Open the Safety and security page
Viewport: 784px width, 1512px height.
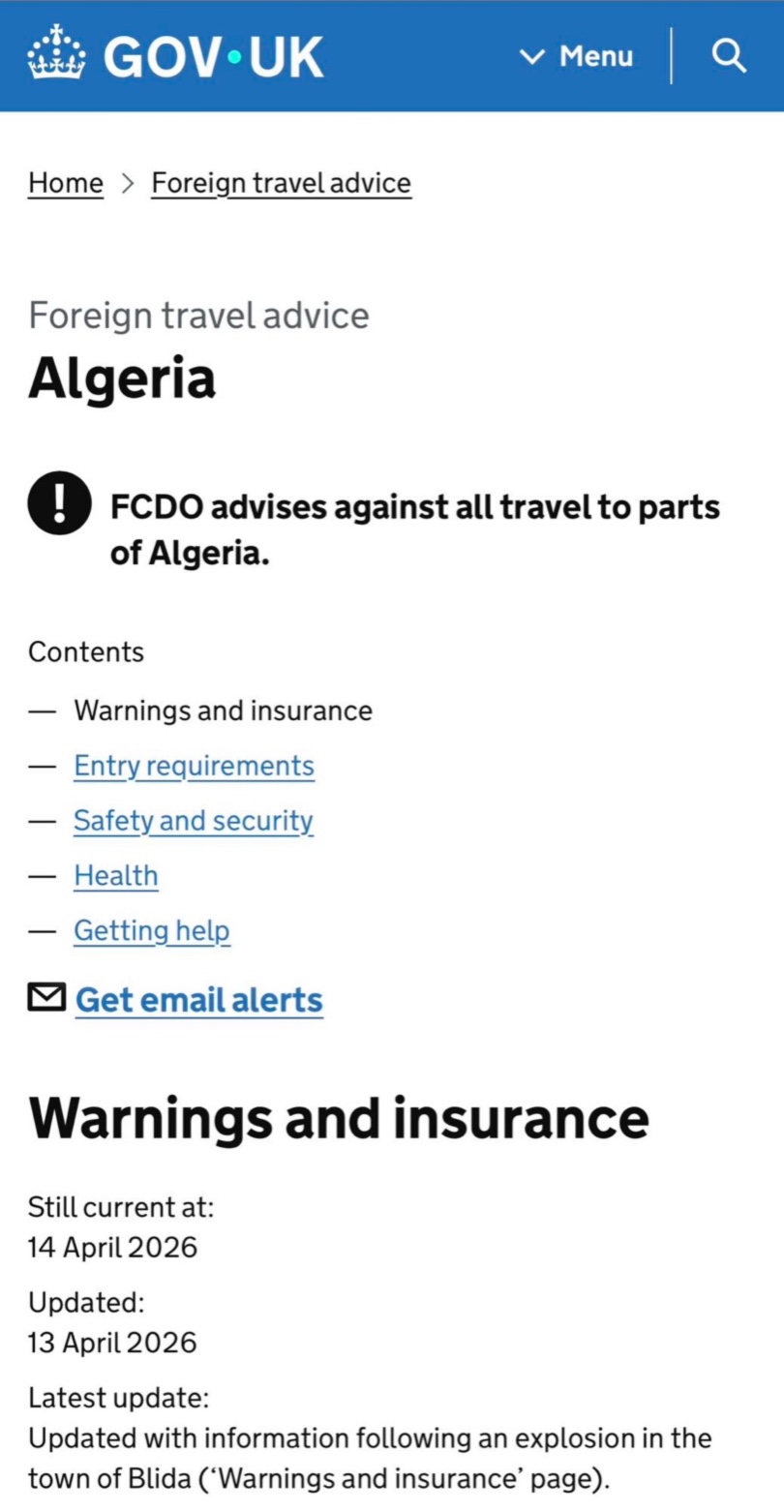point(194,821)
